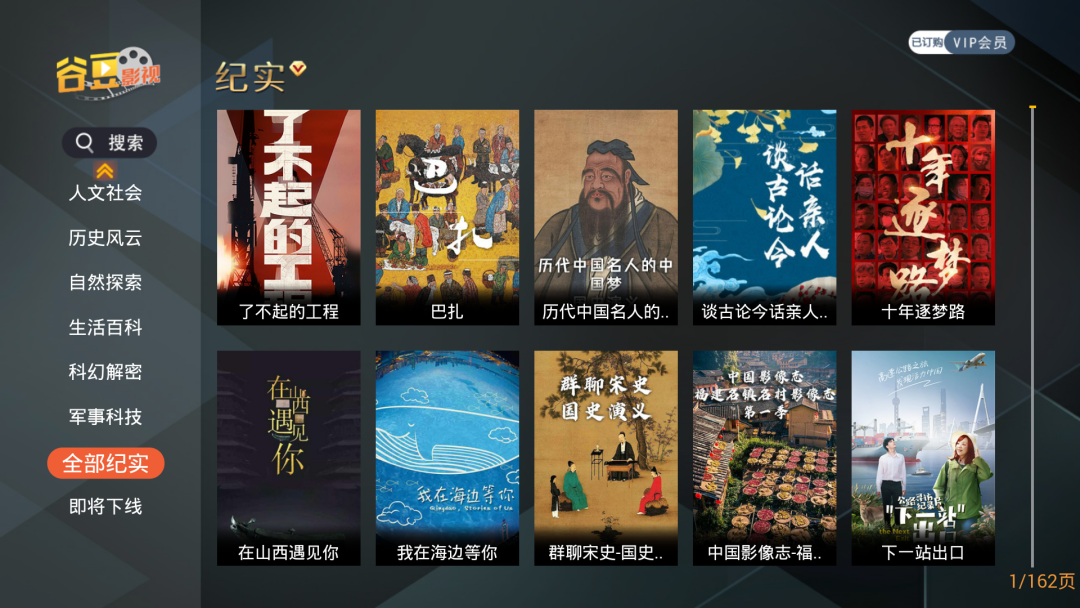Select the 历史风云 category
The height and width of the screenshot is (608, 1080).
point(105,238)
